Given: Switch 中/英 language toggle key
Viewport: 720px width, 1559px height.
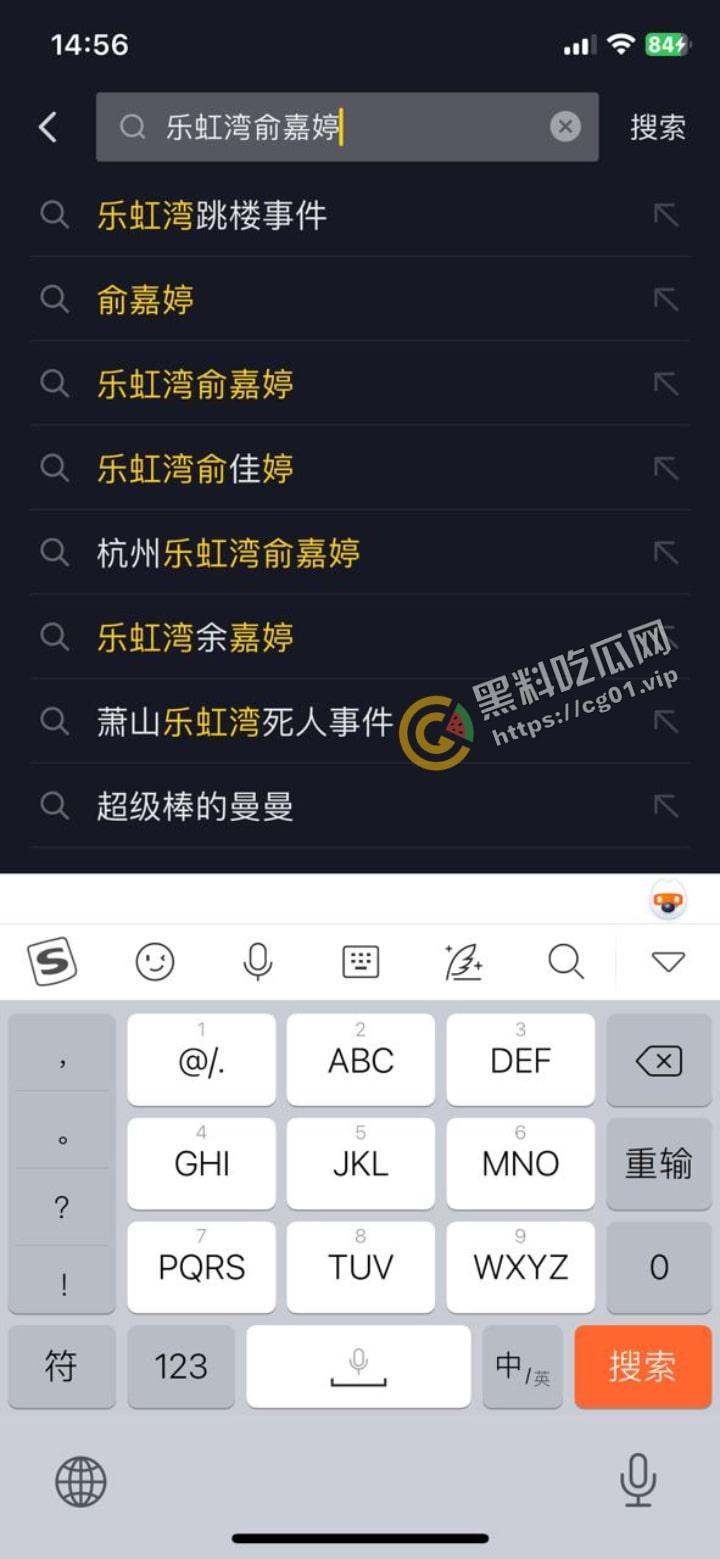Looking at the screenshot, I should point(521,1367).
